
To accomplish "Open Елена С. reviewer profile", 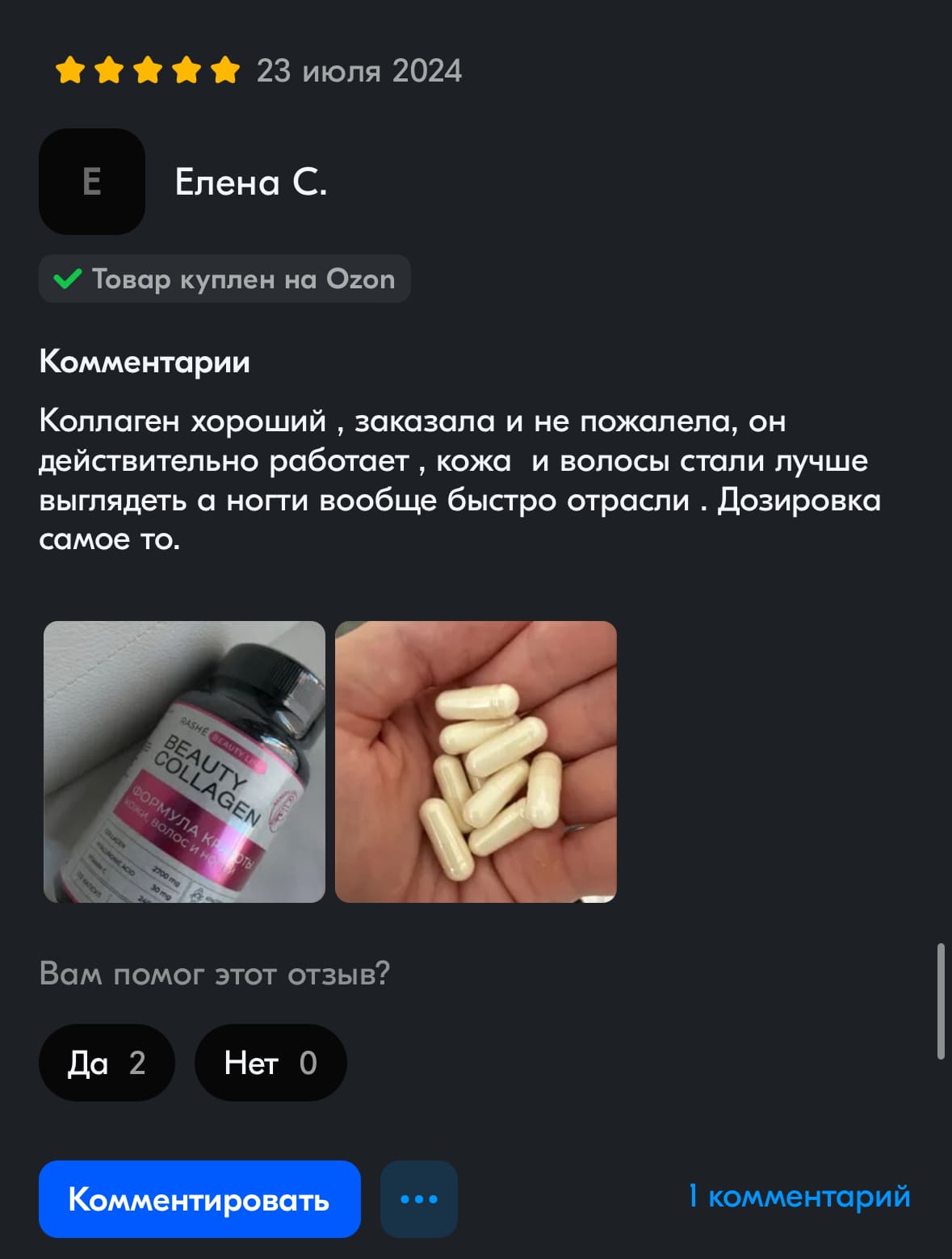I will pos(250,183).
